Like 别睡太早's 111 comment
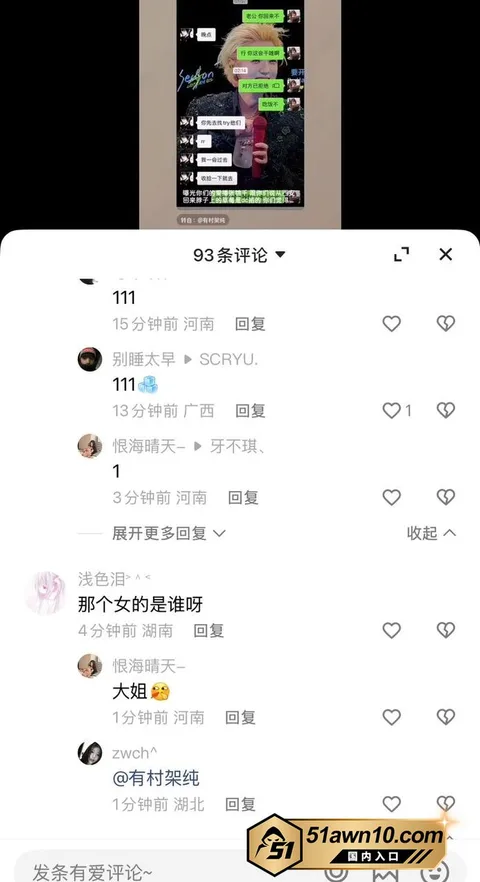Viewport: 480px width, 882px height. point(392,411)
